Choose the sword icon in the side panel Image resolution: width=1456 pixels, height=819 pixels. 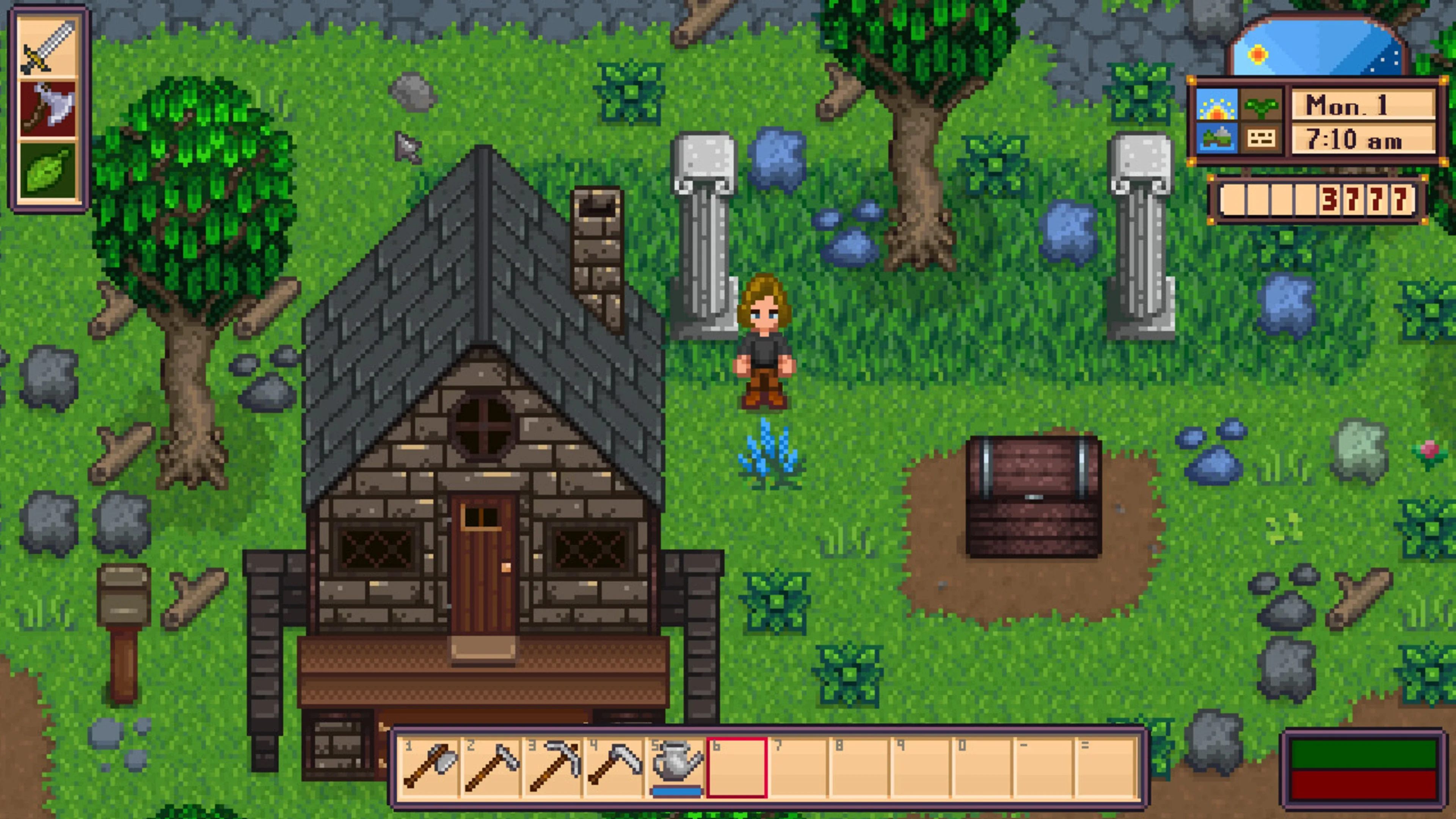[48, 47]
